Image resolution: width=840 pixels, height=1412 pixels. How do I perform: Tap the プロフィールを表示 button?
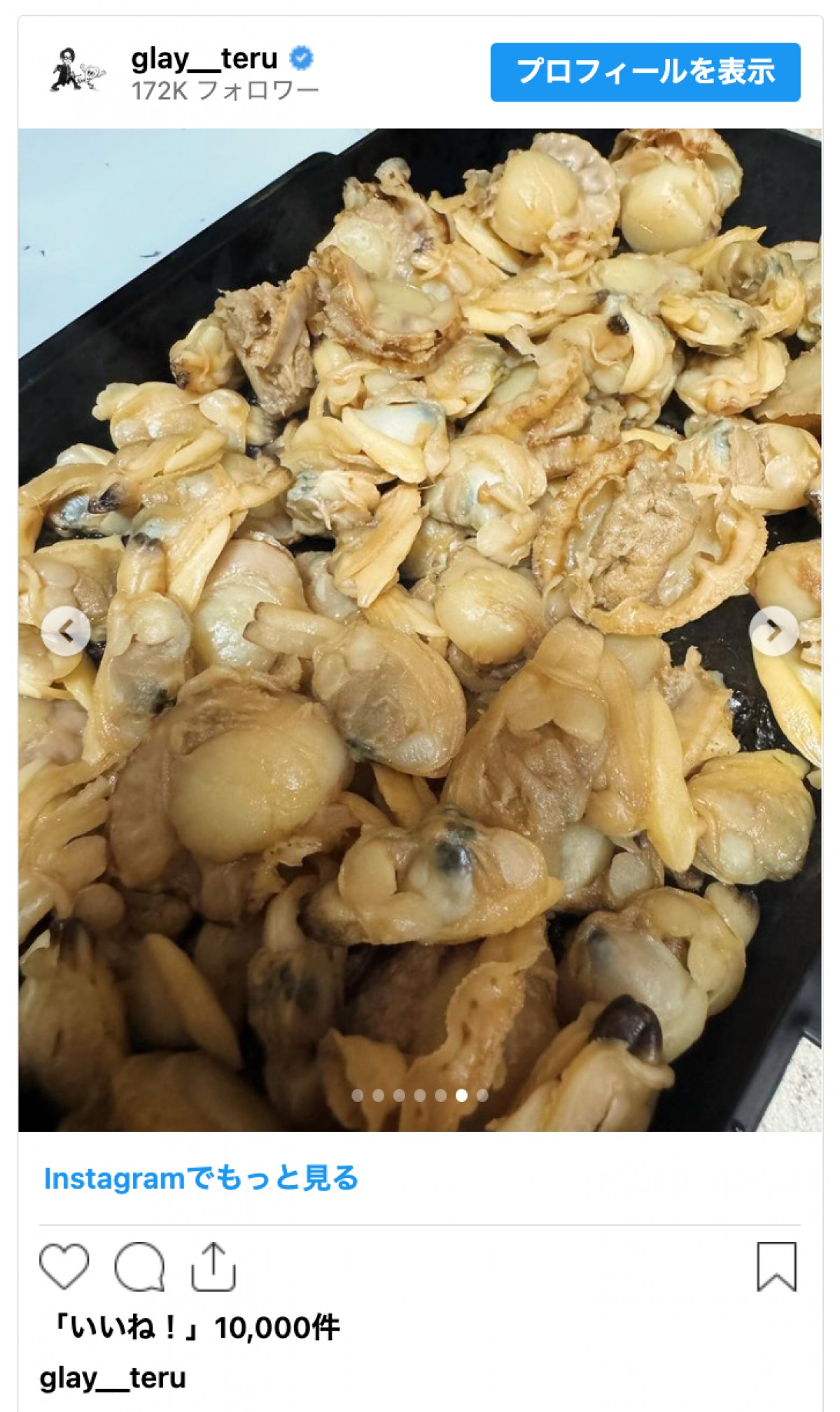[x=645, y=72]
